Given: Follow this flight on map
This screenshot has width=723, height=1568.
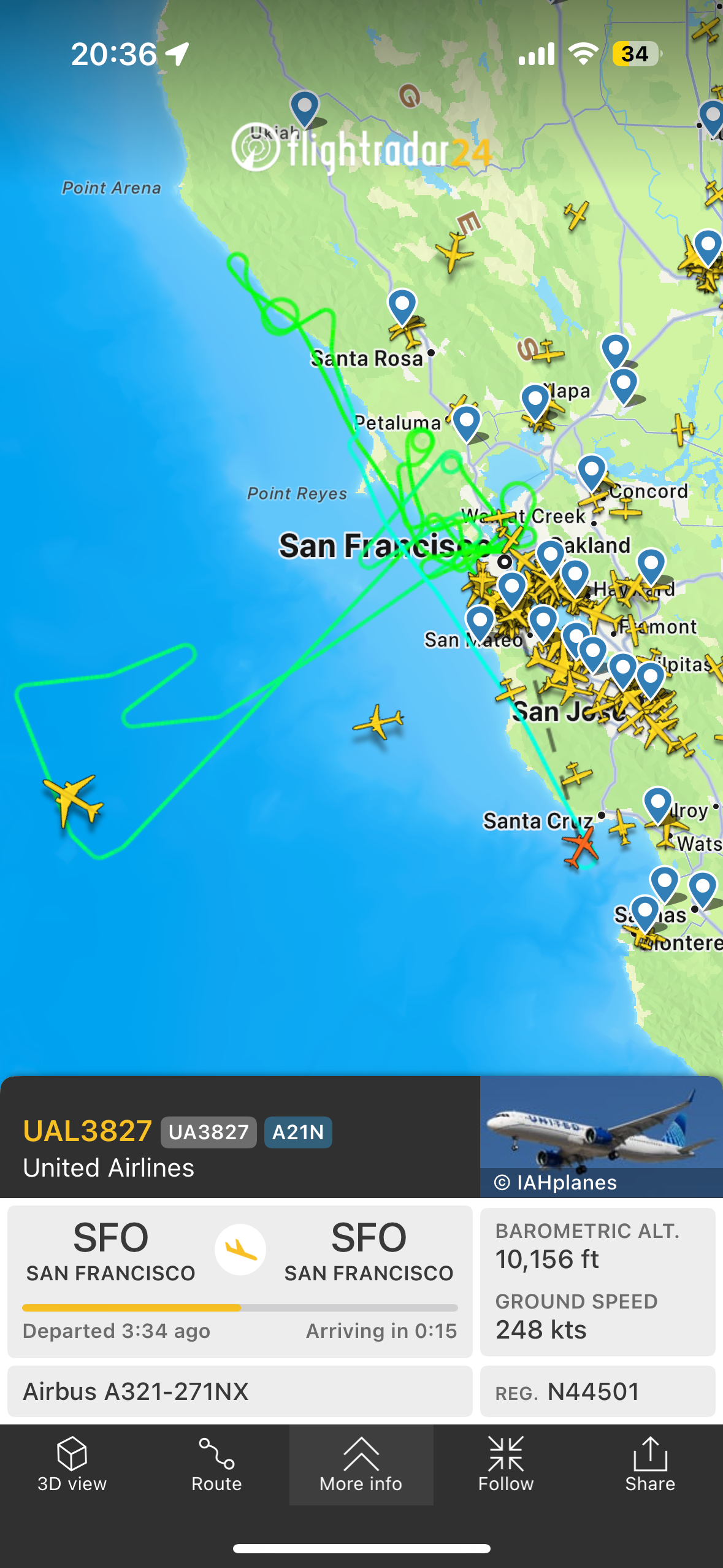Looking at the screenshot, I should (506, 1465).
